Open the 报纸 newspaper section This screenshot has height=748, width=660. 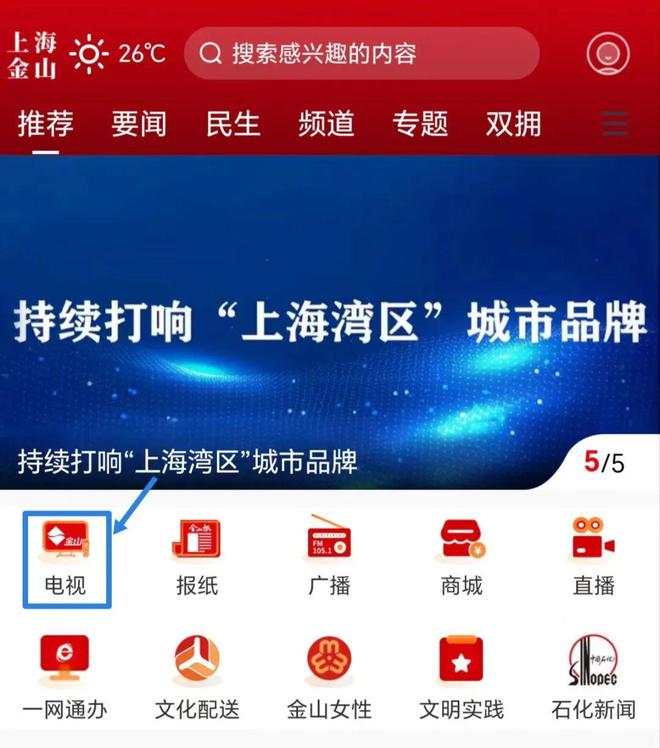[x=197, y=559]
